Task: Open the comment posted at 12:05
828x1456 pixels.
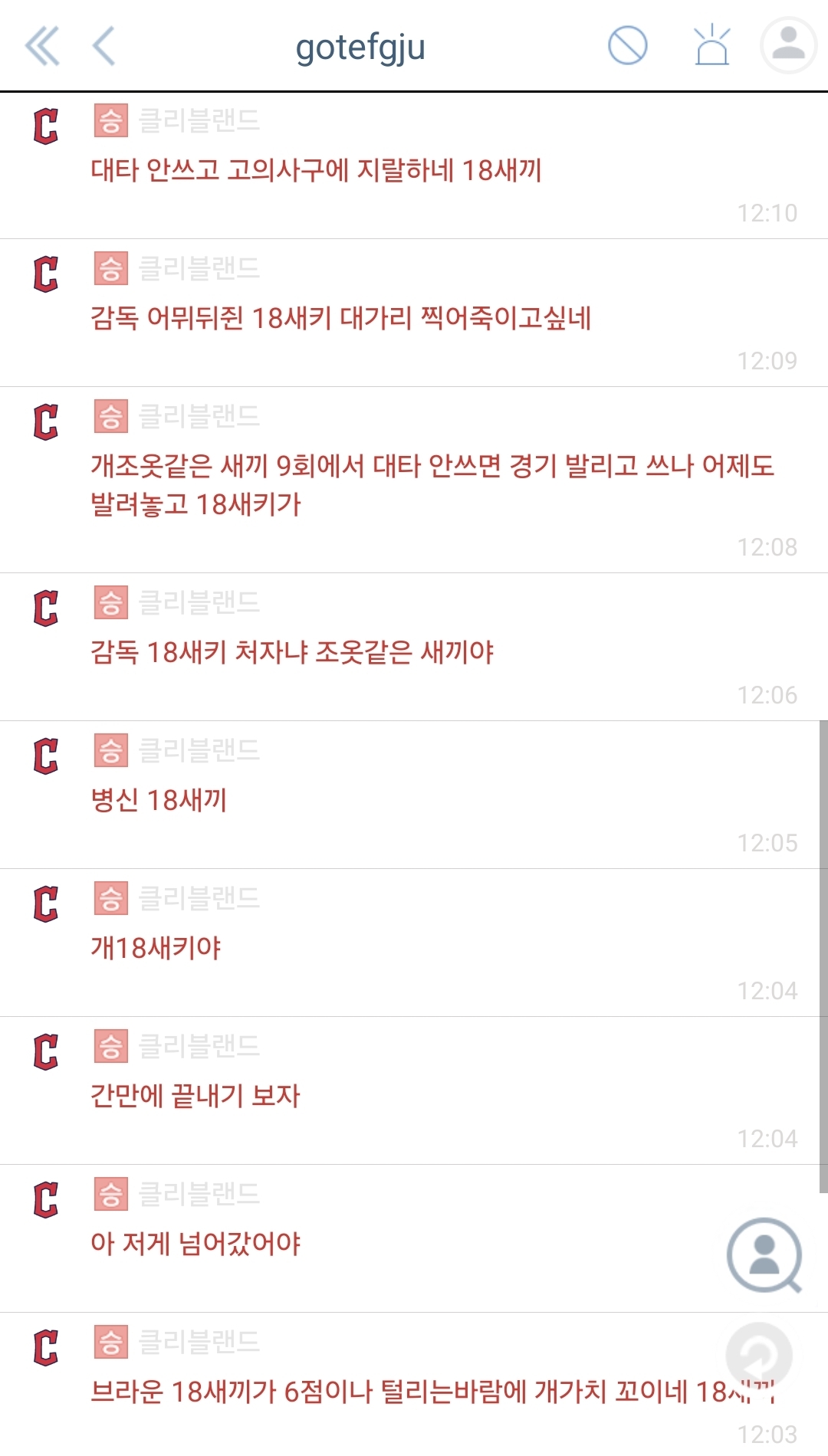Action: pos(159,800)
